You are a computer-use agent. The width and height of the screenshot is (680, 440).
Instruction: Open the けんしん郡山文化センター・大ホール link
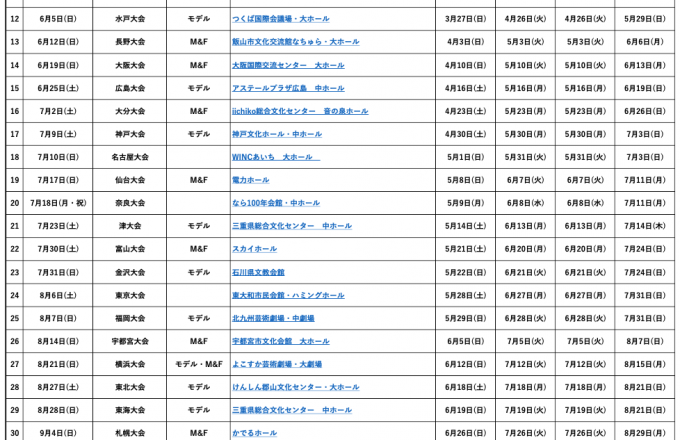click(295, 387)
